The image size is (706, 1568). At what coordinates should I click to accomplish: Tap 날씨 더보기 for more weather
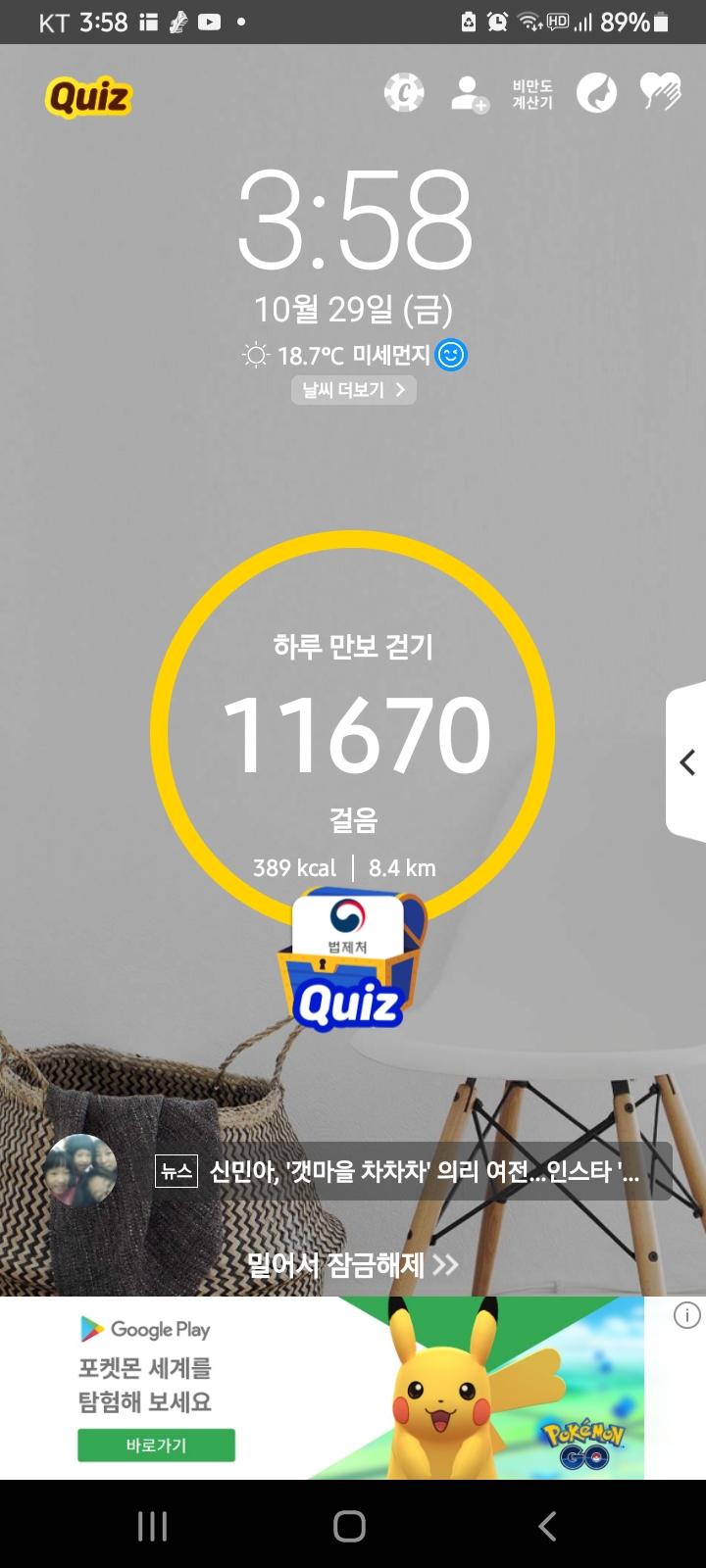click(353, 390)
